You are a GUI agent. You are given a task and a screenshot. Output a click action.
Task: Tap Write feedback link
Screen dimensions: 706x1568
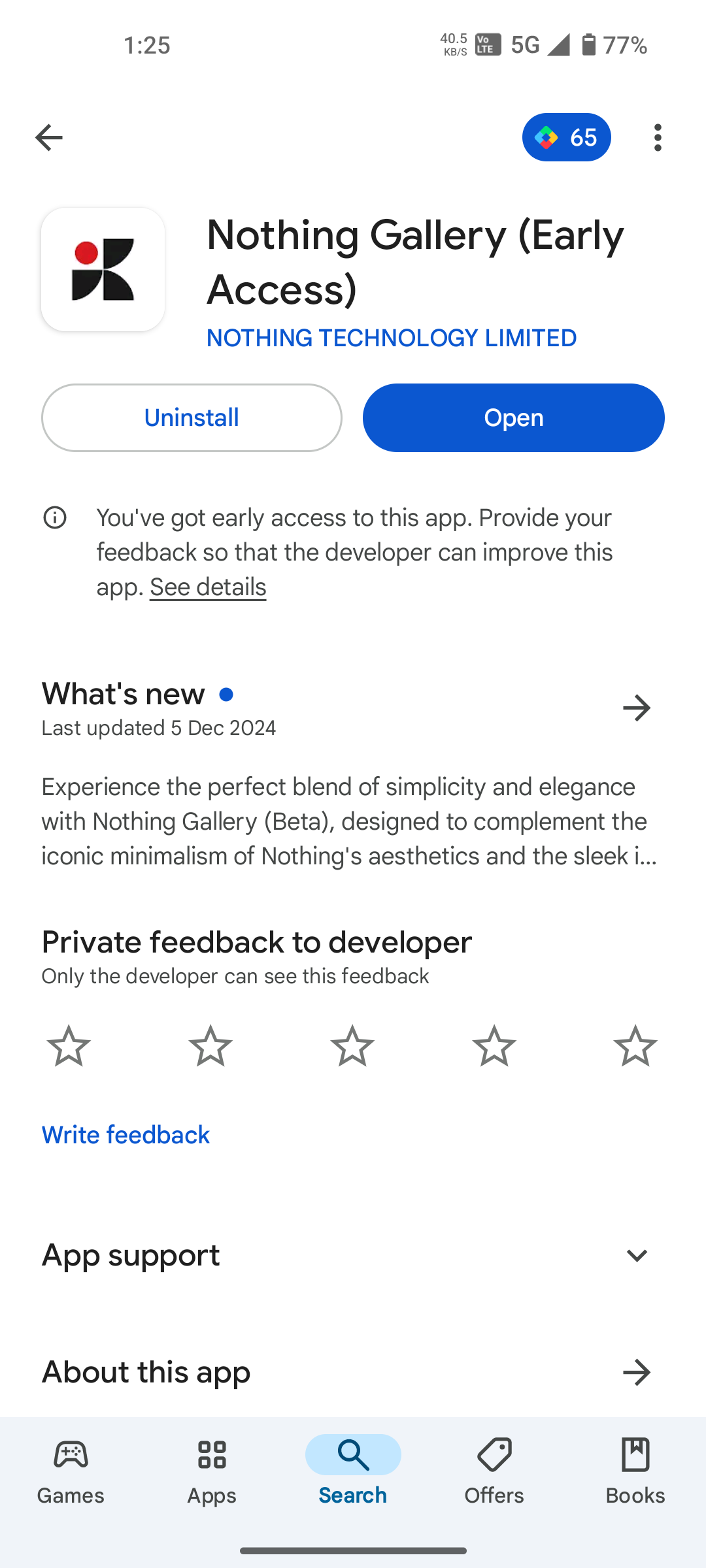pos(126,1135)
